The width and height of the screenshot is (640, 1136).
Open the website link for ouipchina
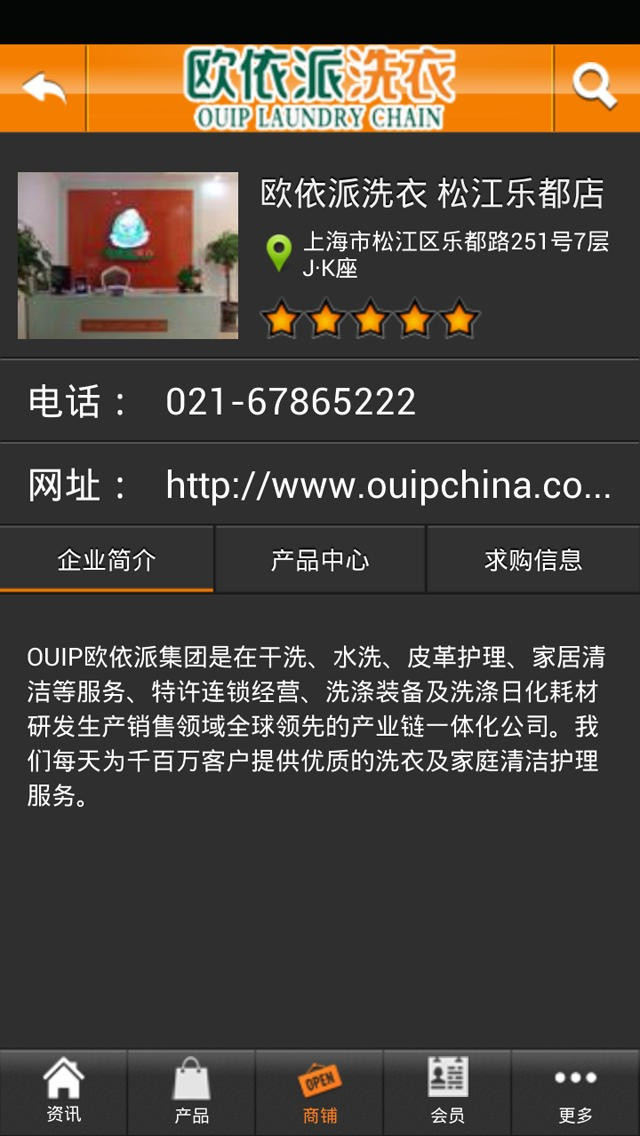click(x=388, y=486)
